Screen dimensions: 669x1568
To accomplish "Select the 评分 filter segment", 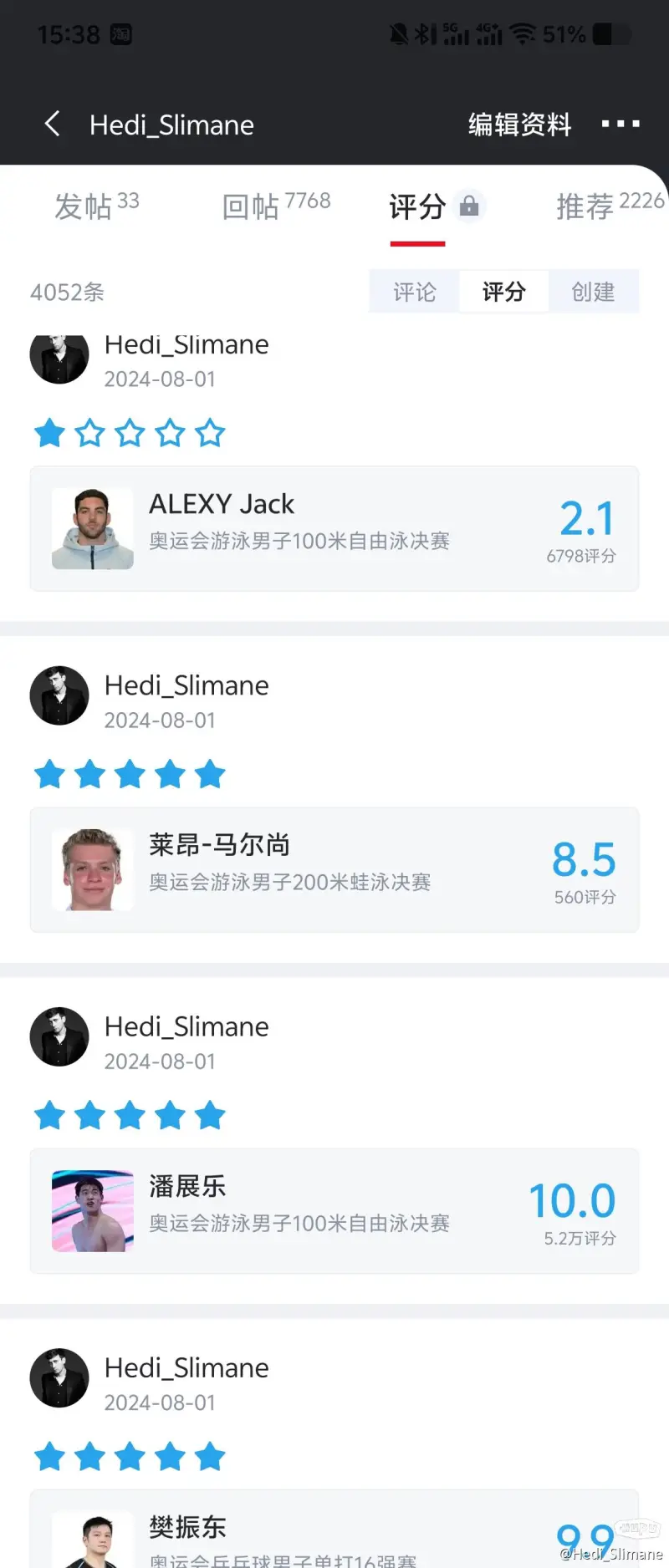I will (503, 292).
